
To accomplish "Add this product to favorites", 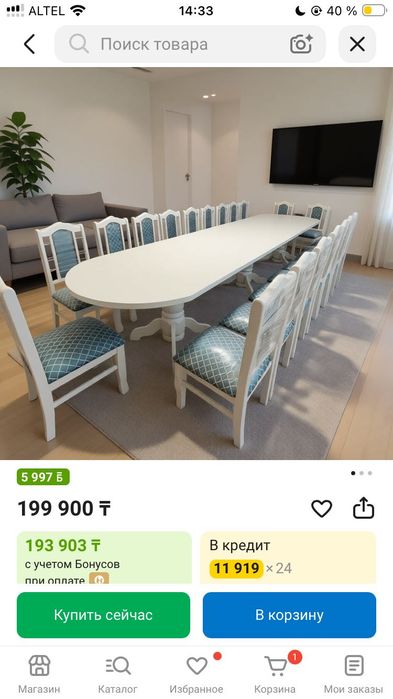I will coord(321,508).
